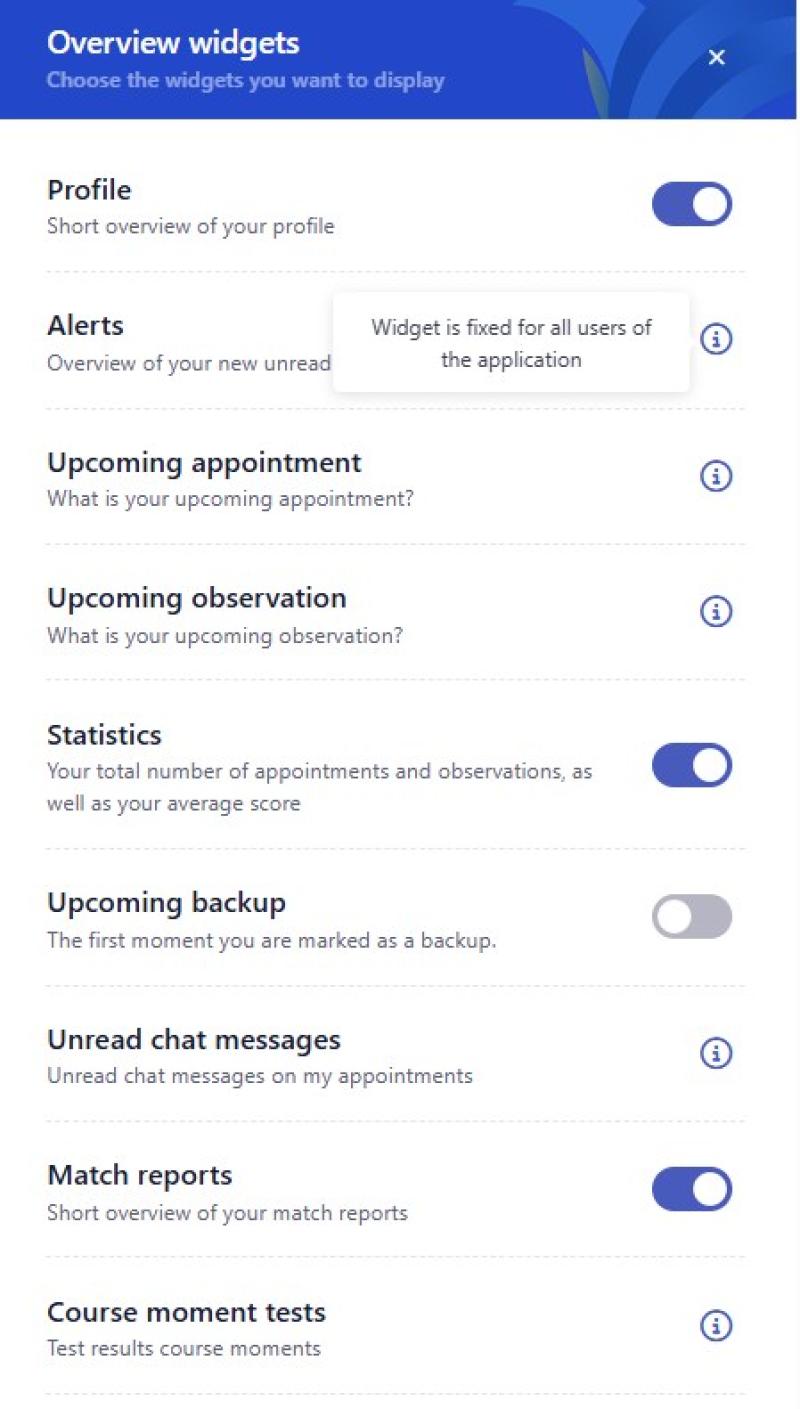
Task: Click the Match reports label
Action: [140, 1175]
